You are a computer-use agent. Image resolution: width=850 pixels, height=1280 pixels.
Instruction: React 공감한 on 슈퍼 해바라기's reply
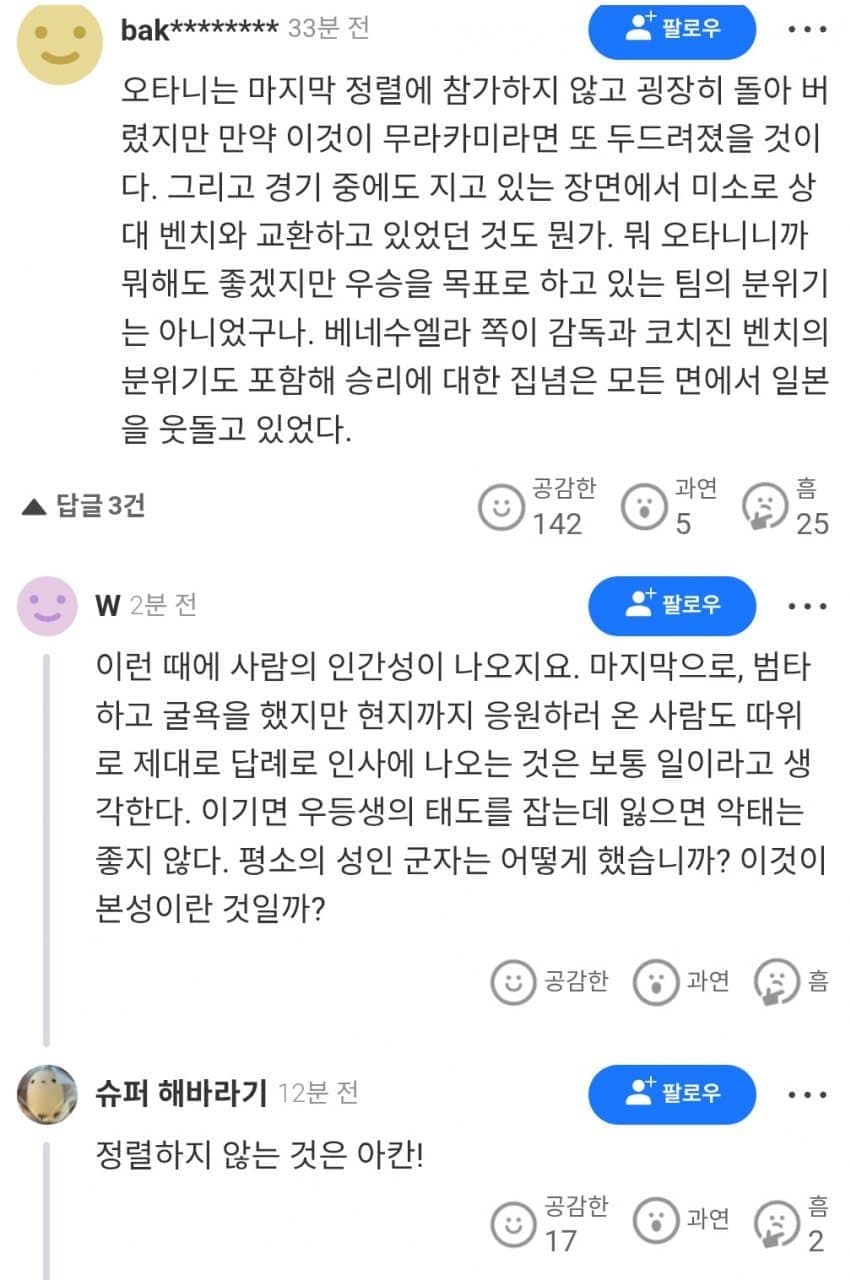[x=514, y=1223]
